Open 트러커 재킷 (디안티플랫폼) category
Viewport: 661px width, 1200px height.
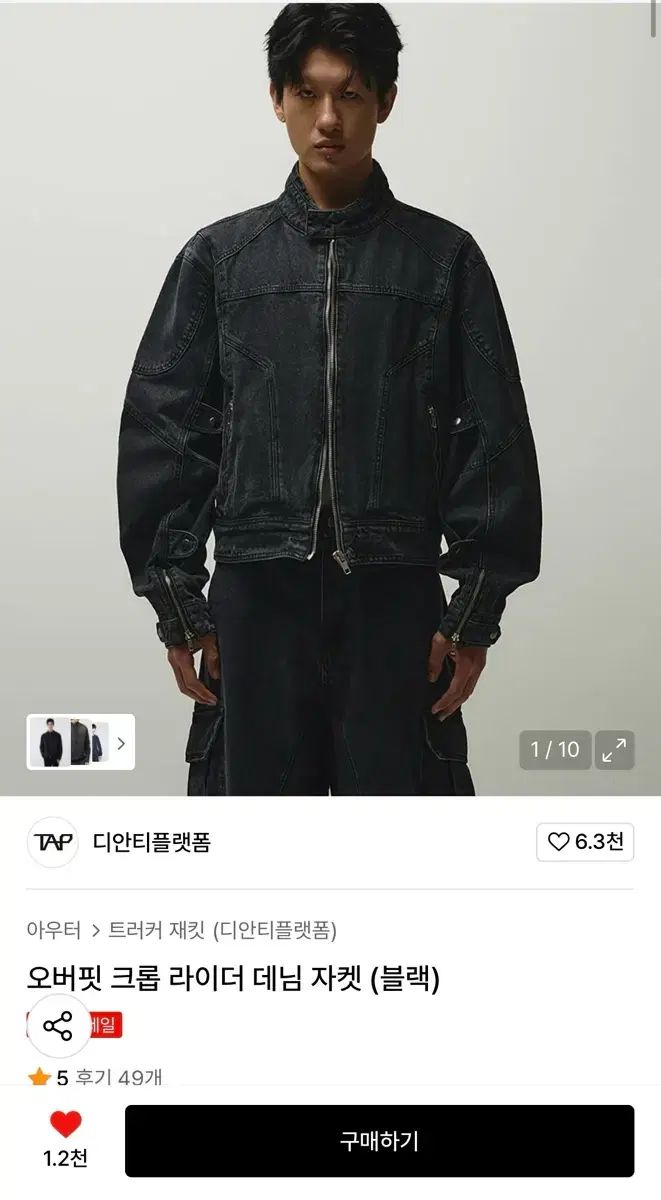click(x=222, y=930)
